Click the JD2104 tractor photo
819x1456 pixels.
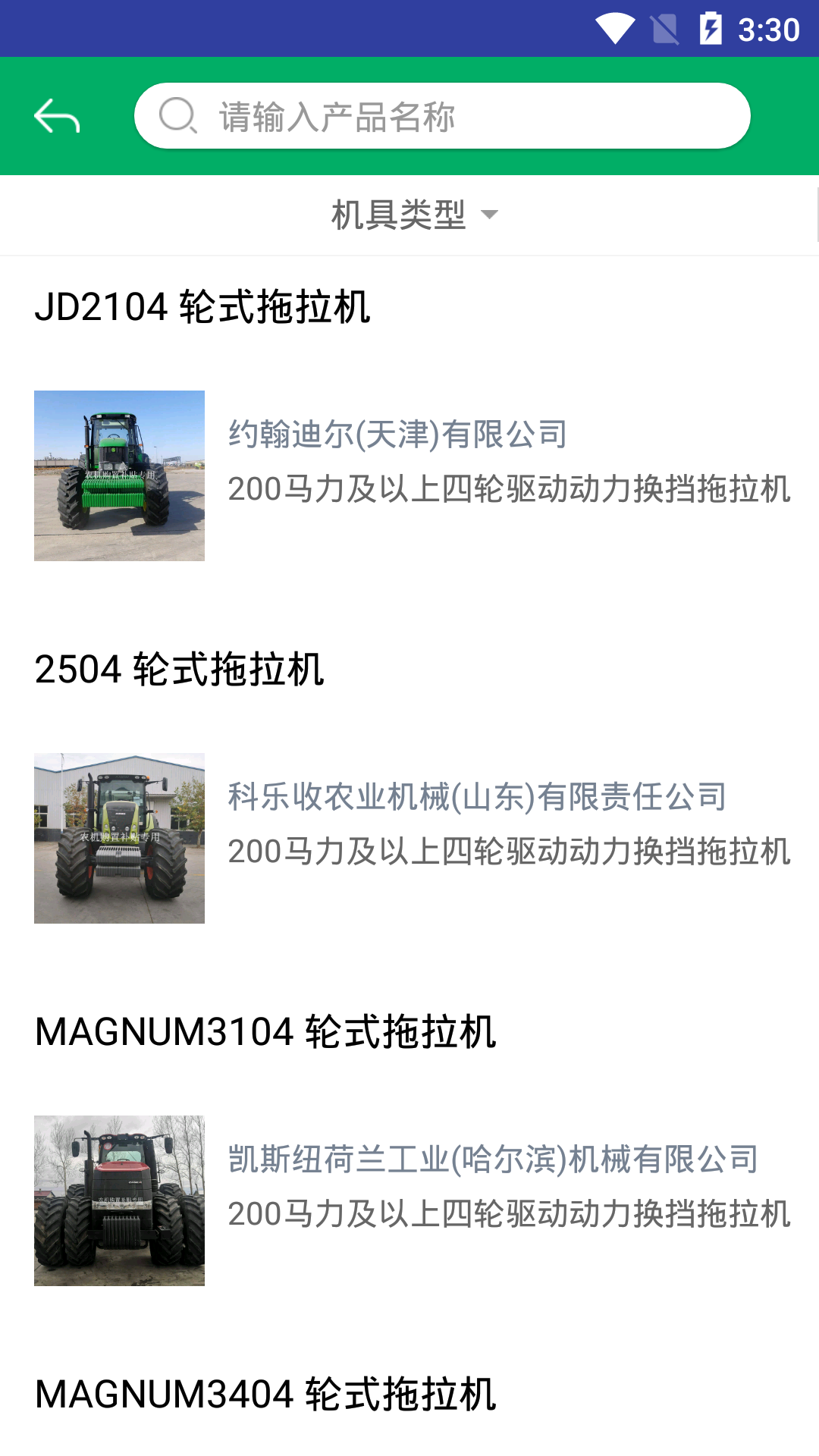pos(119,475)
